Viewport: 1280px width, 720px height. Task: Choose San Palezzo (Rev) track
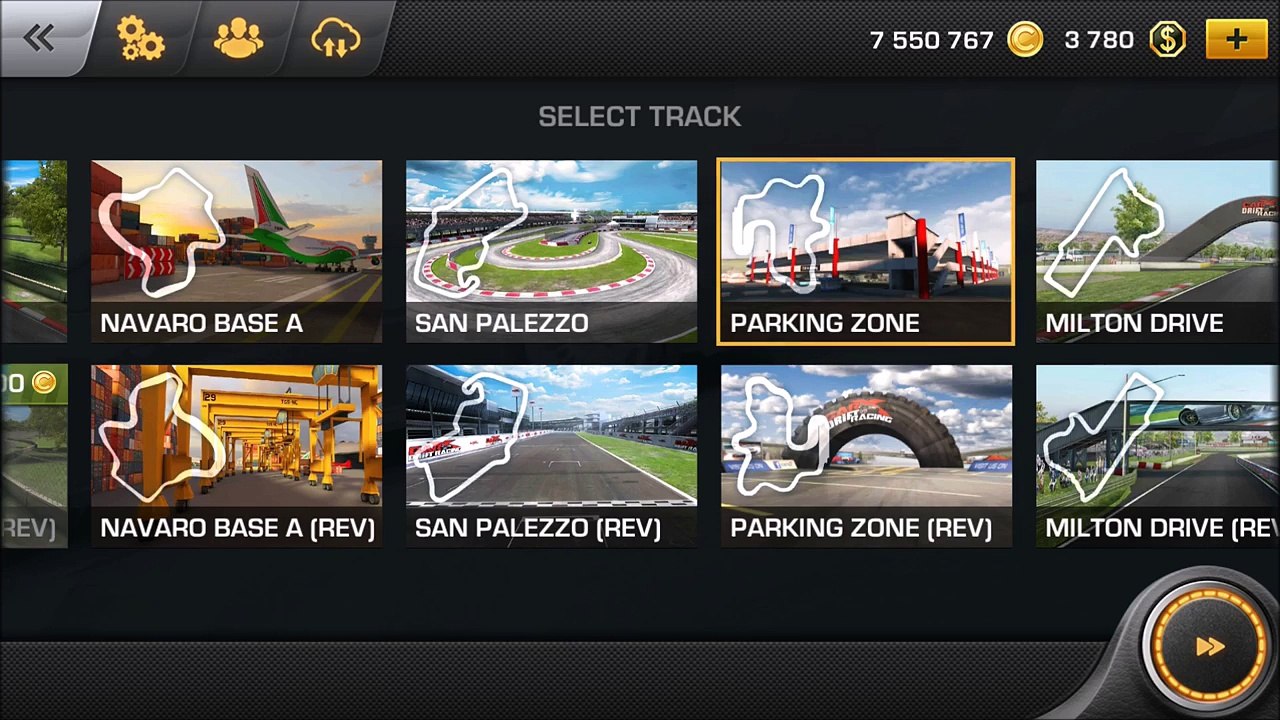[x=551, y=455]
